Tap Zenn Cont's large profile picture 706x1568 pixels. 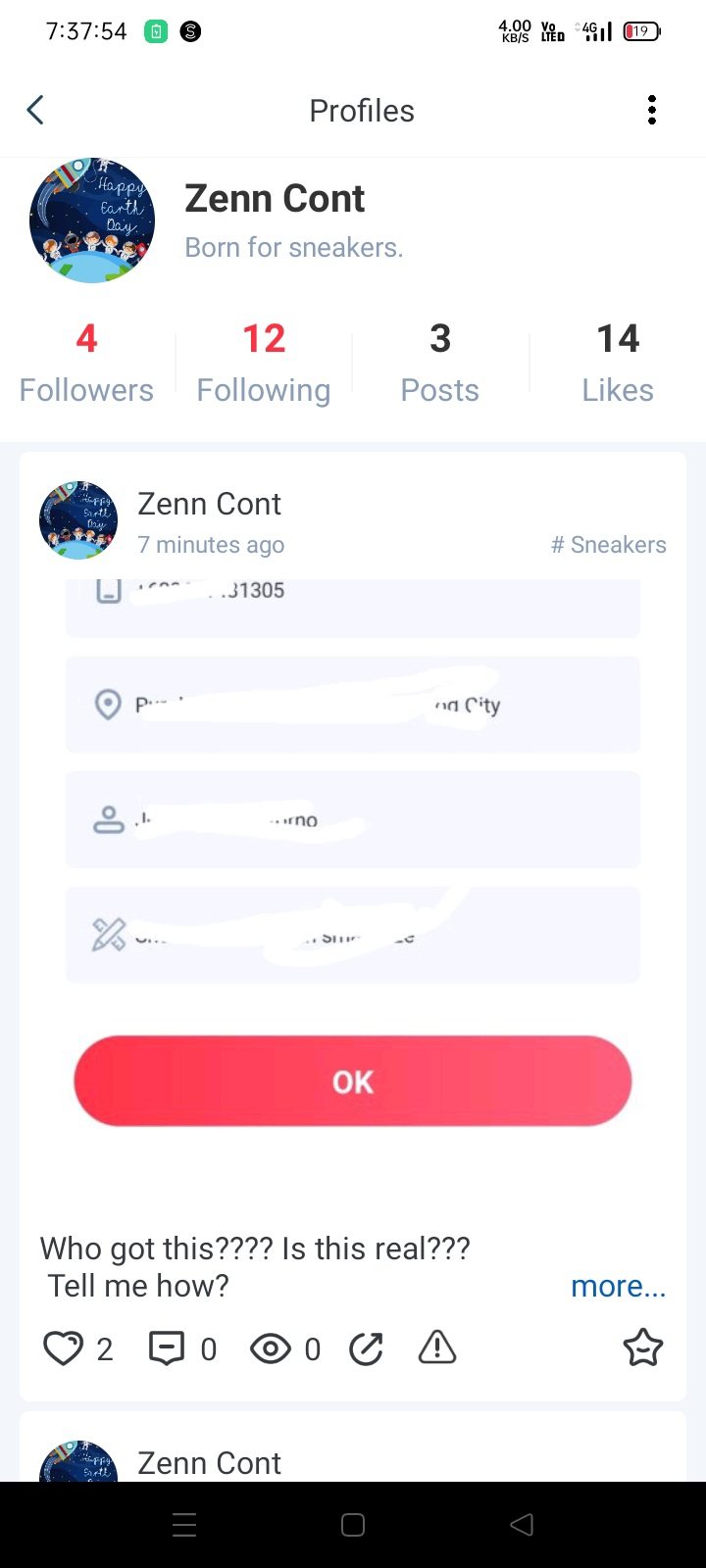click(x=92, y=220)
